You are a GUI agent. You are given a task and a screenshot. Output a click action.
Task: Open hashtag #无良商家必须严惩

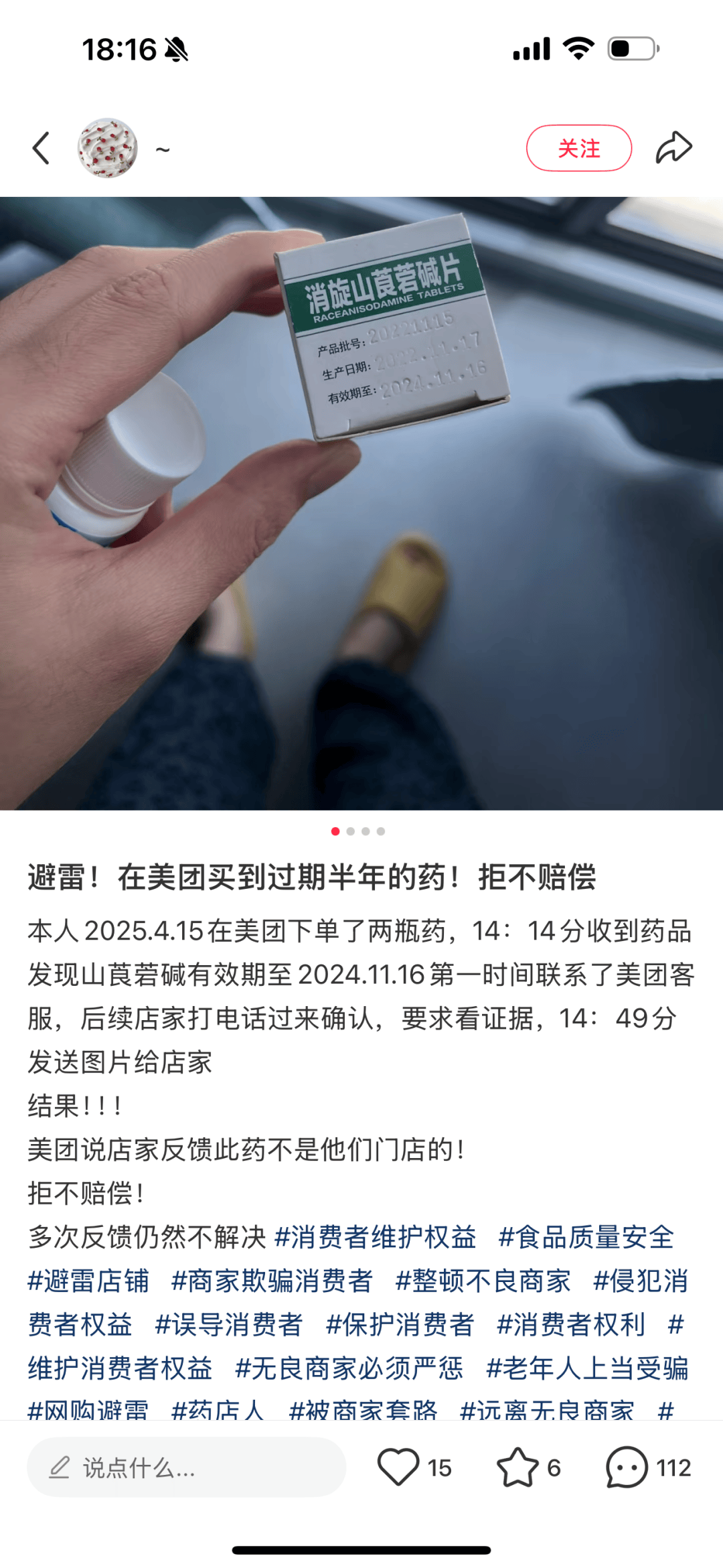[349, 1368]
